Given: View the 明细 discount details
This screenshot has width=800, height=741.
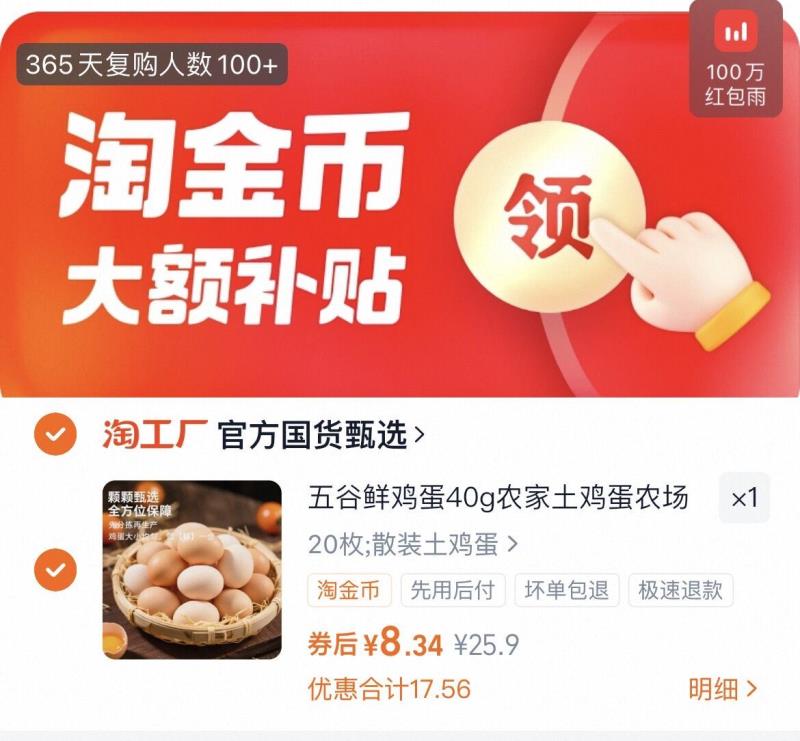Looking at the screenshot, I should point(722,689).
